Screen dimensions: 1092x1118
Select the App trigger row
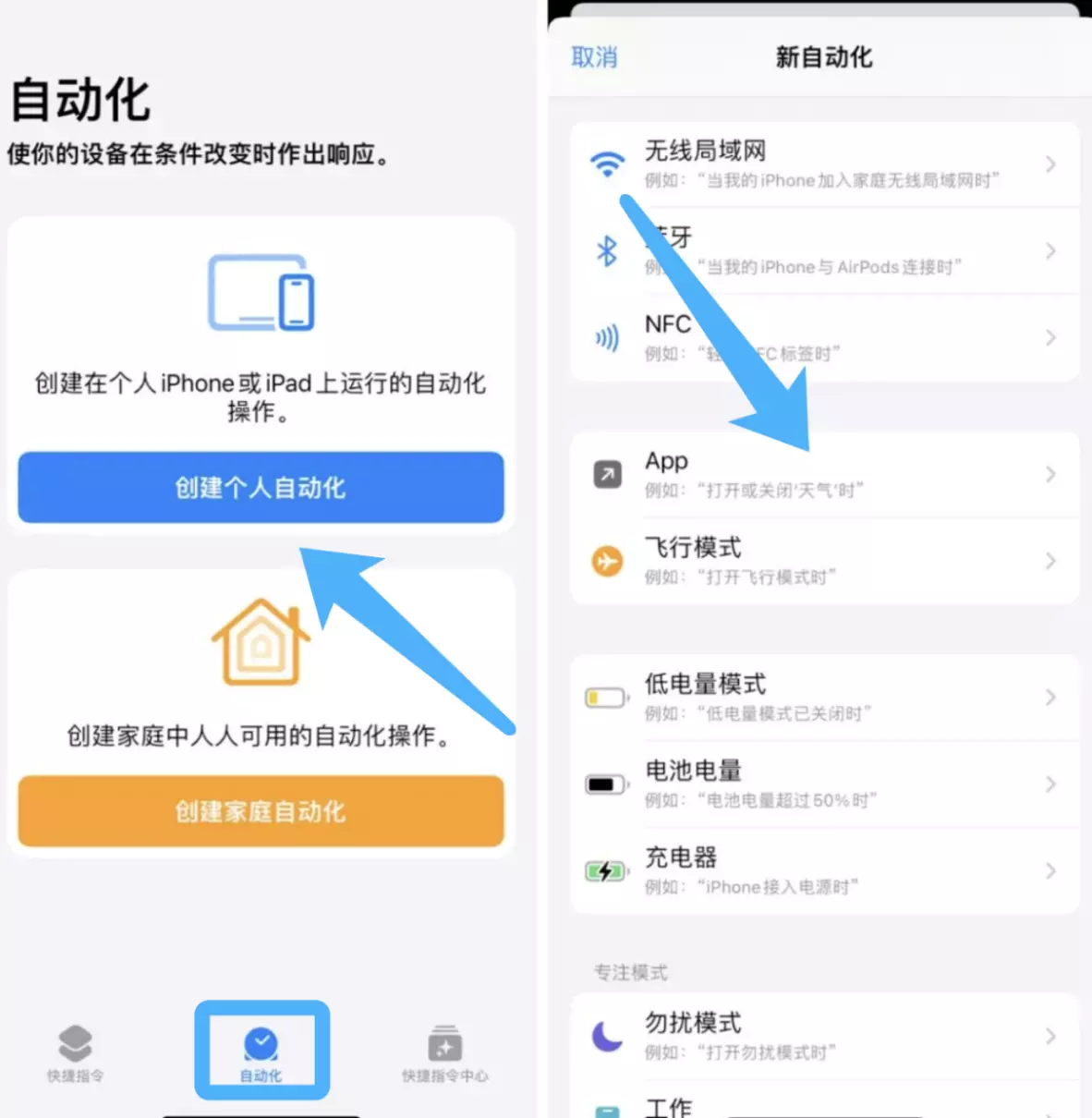click(x=824, y=474)
